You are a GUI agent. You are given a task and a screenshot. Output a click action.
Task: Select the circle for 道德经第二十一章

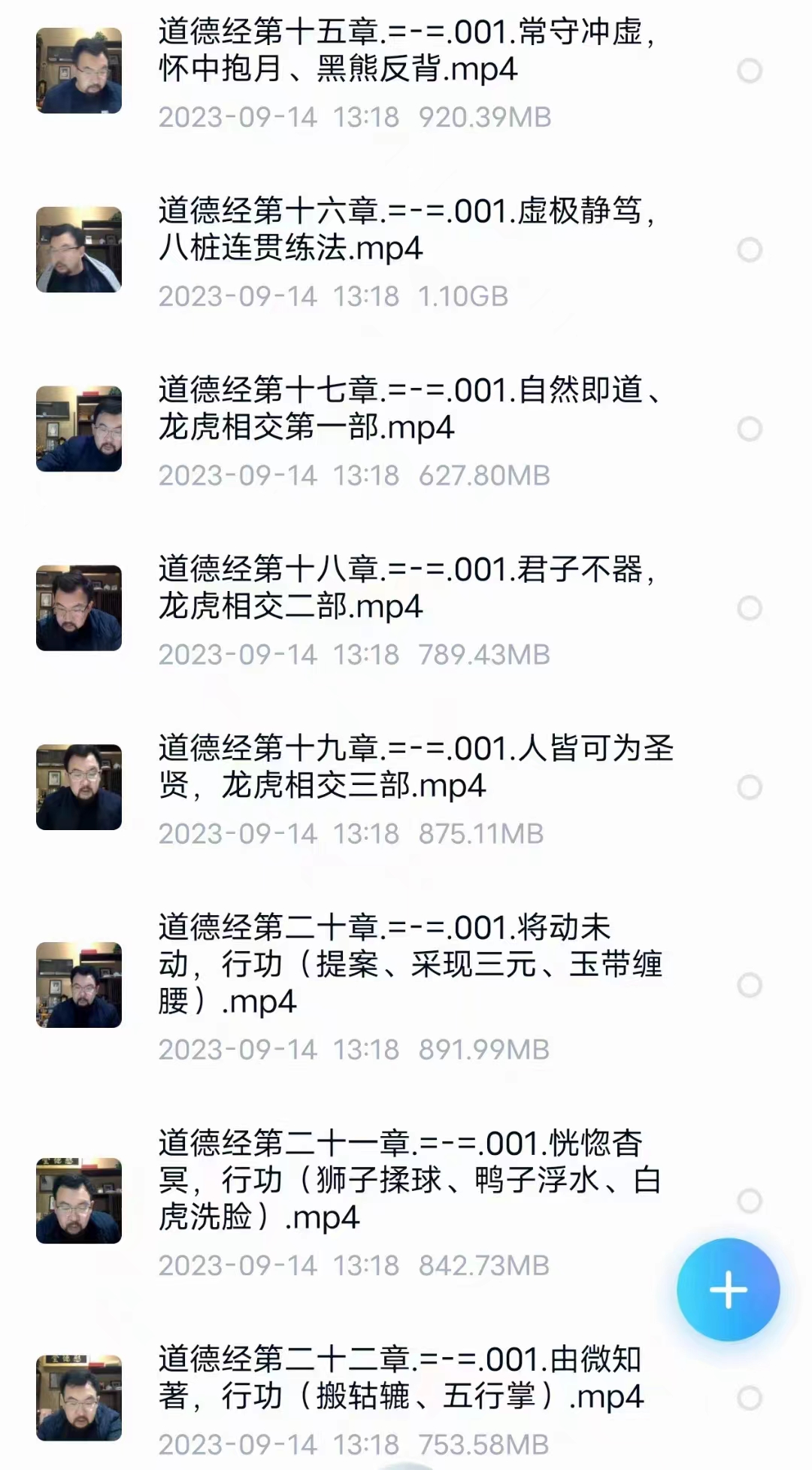click(x=749, y=1201)
